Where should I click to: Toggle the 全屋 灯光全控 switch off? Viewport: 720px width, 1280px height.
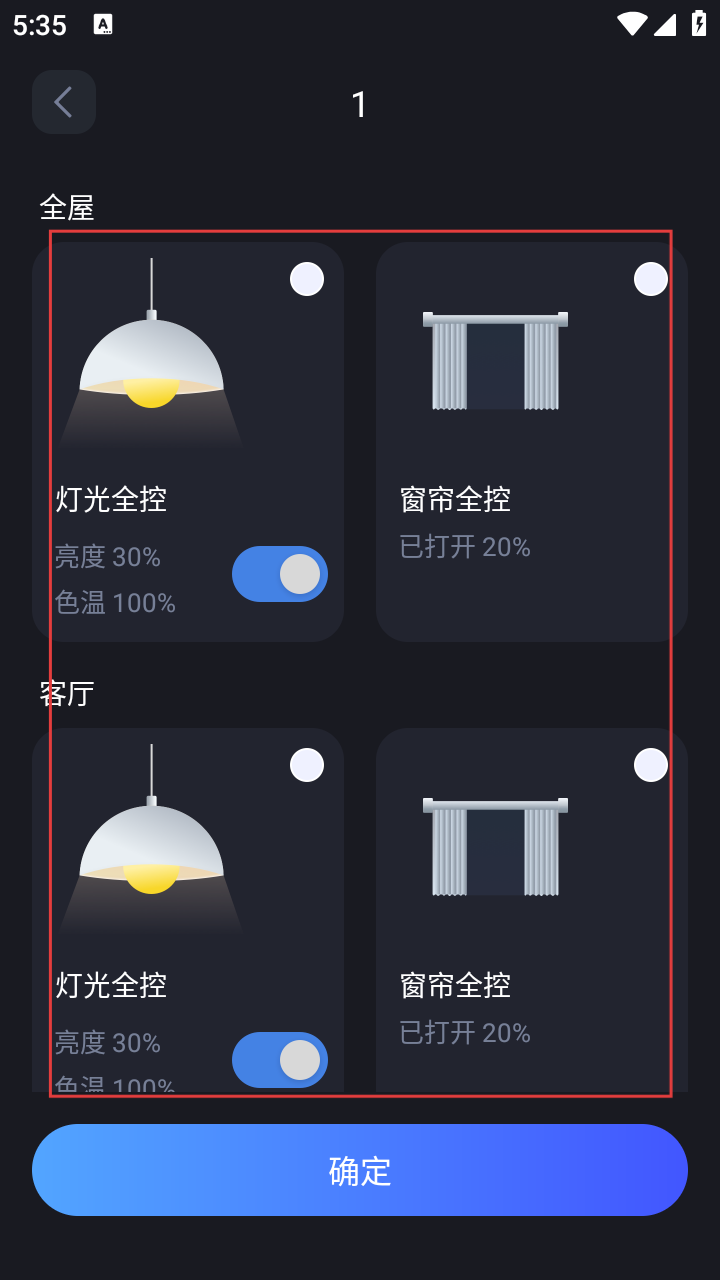pyautogui.click(x=280, y=574)
